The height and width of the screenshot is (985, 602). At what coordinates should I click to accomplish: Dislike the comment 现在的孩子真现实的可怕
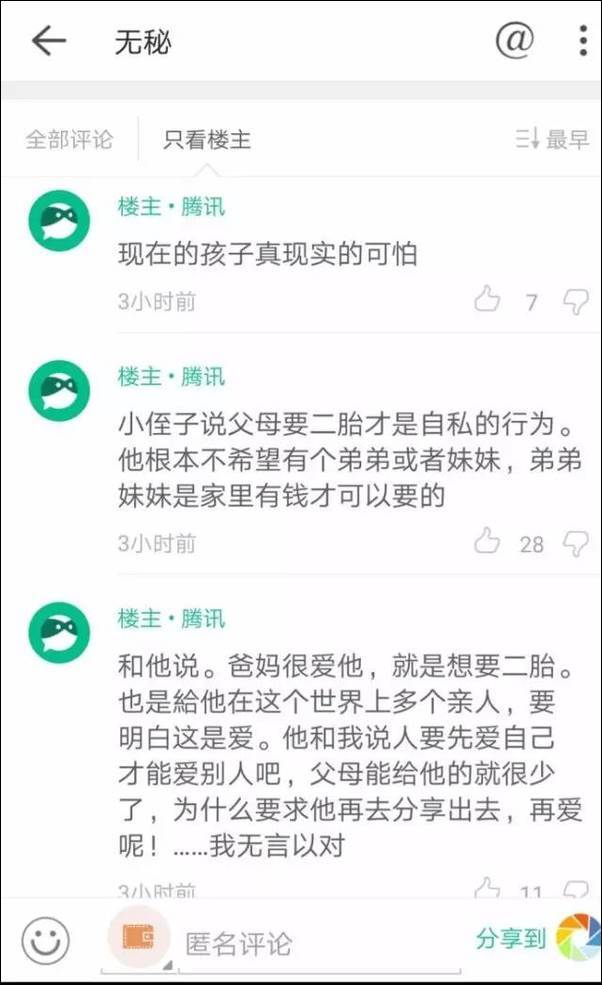(576, 300)
